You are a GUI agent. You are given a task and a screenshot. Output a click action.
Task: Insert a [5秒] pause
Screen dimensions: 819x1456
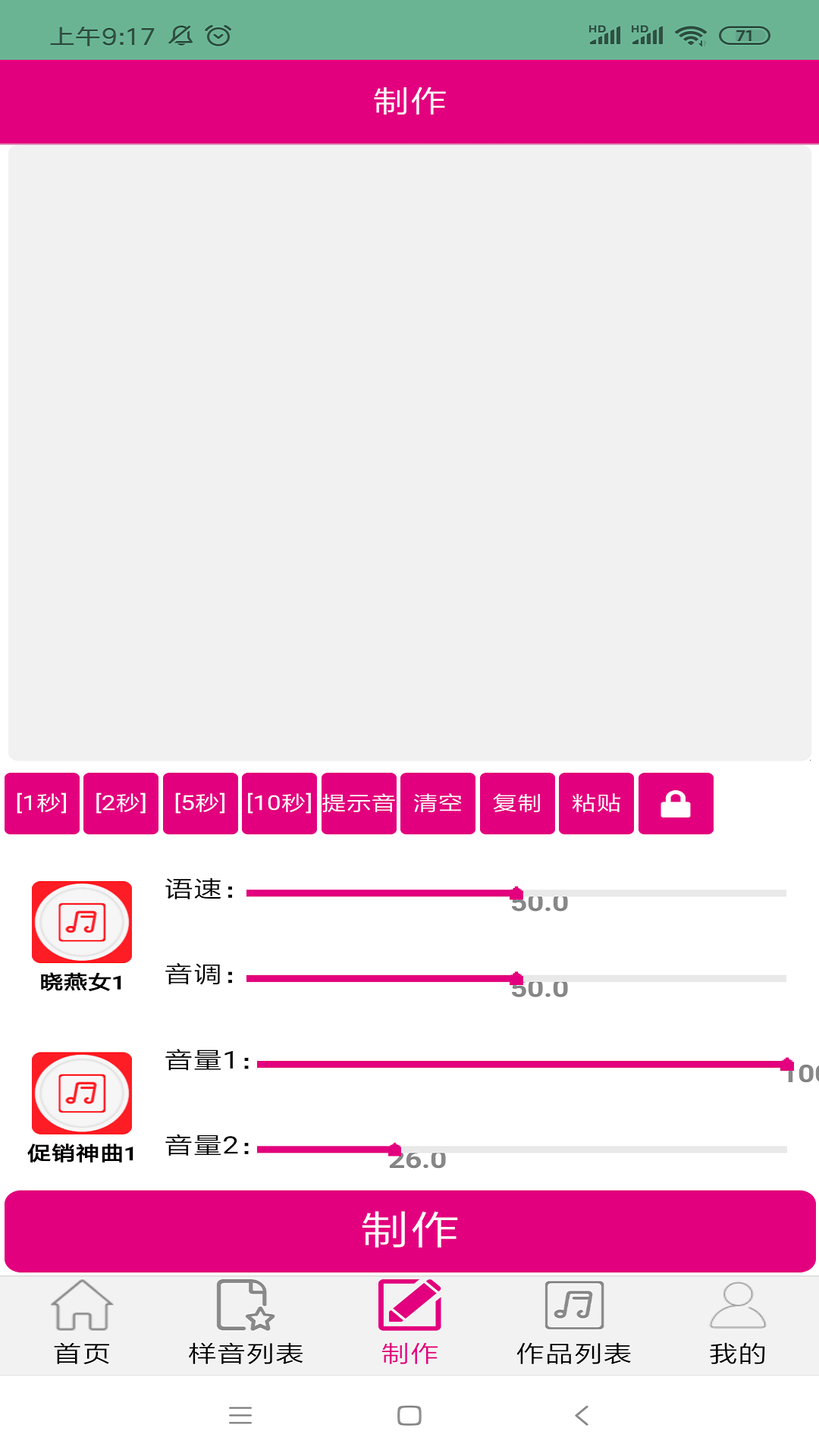200,803
